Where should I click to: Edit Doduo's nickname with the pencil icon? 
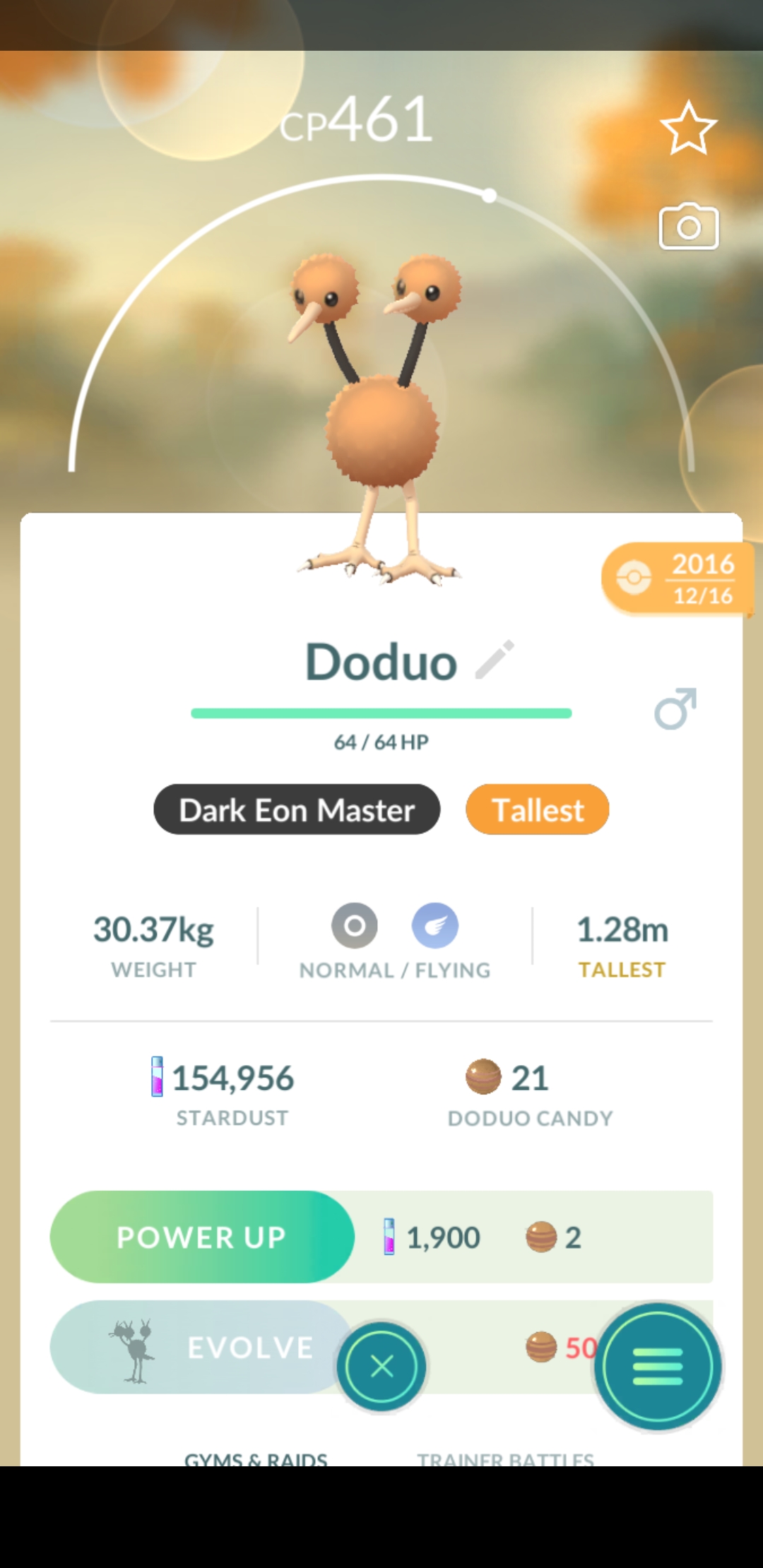pyautogui.click(x=495, y=660)
